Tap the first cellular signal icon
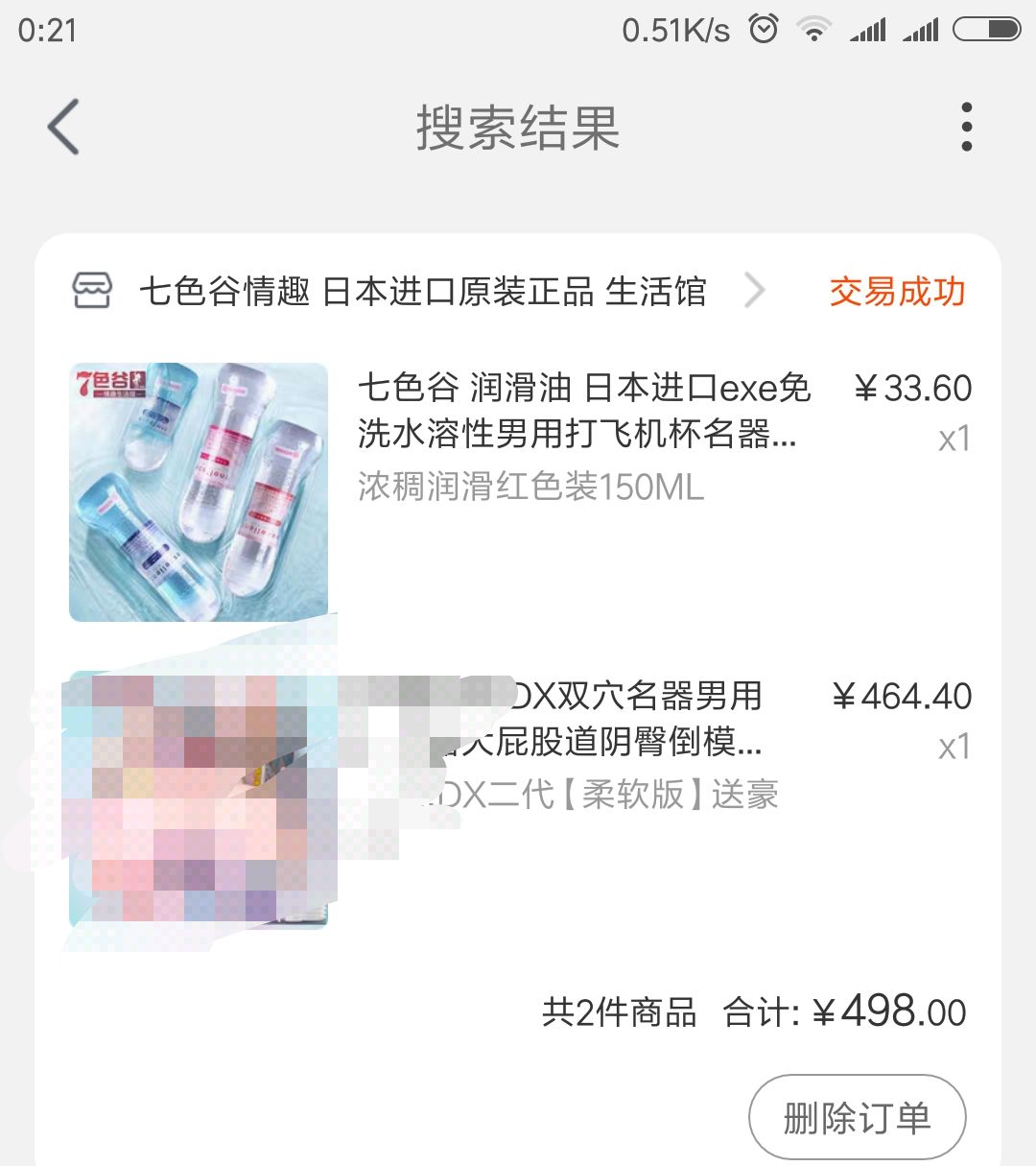 869,31
